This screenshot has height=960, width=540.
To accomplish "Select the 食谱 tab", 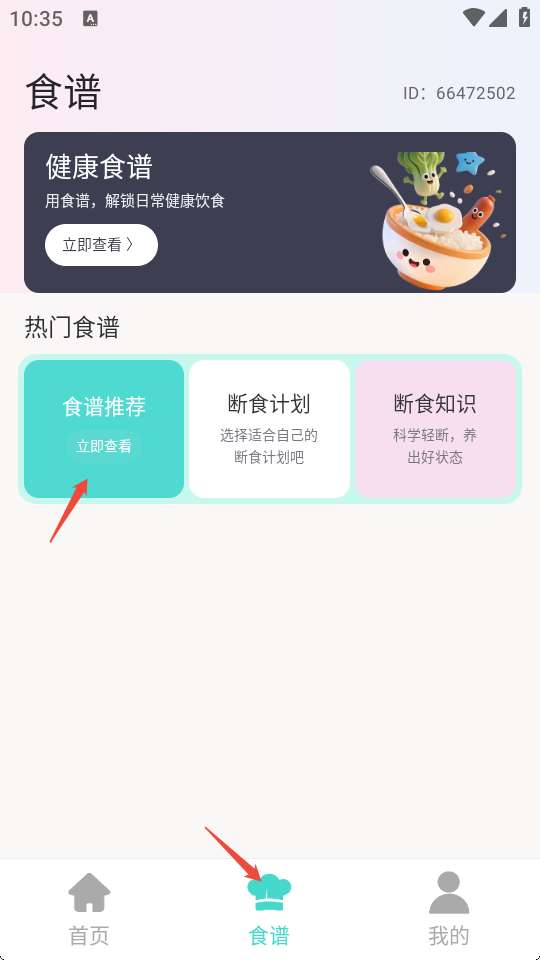I will pos(269,909).
